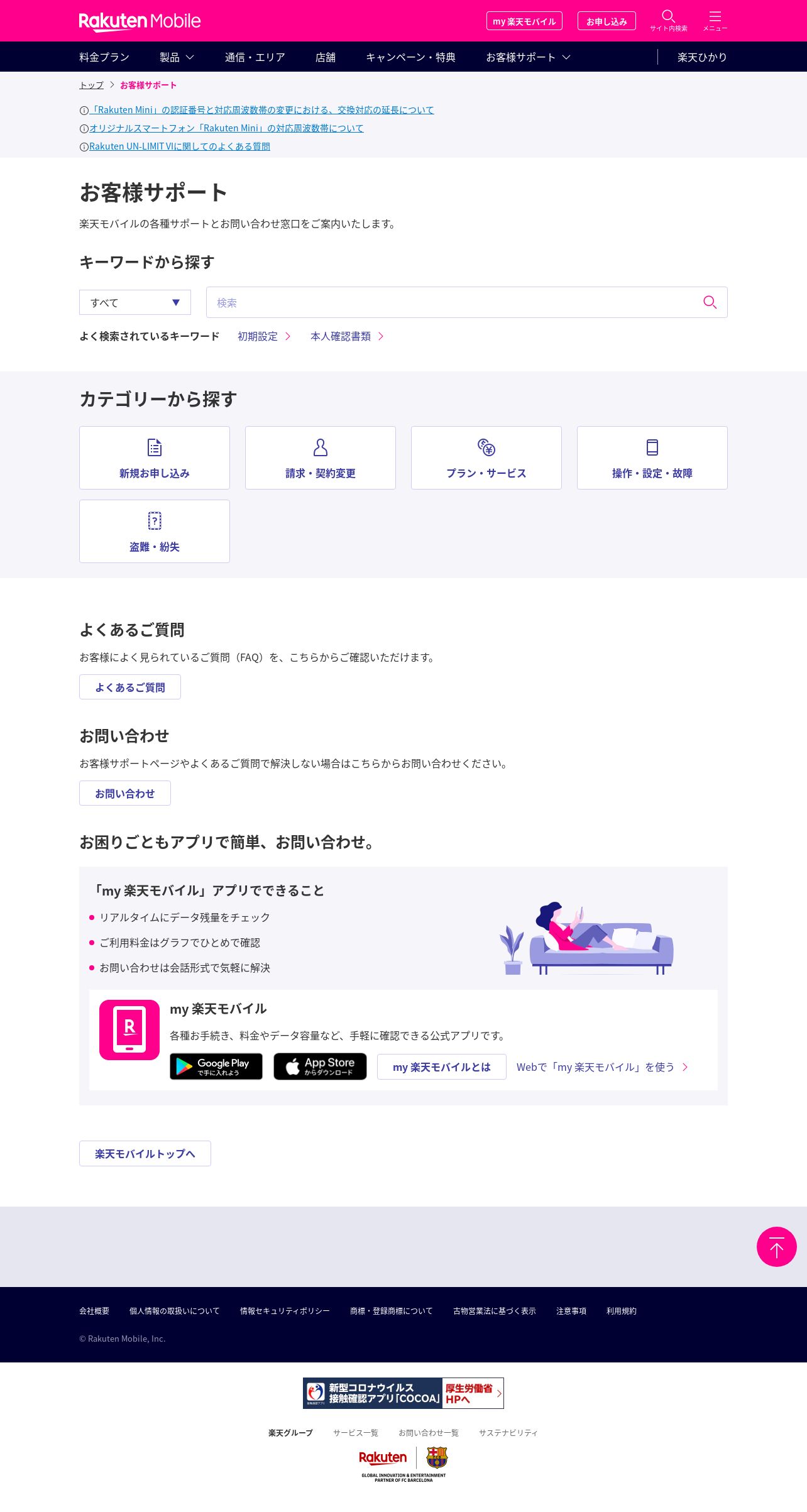This screenshot has height=1512, width=807.
Task: Open the 盗難・紛失 category card
Action: (x=155, y=531)
